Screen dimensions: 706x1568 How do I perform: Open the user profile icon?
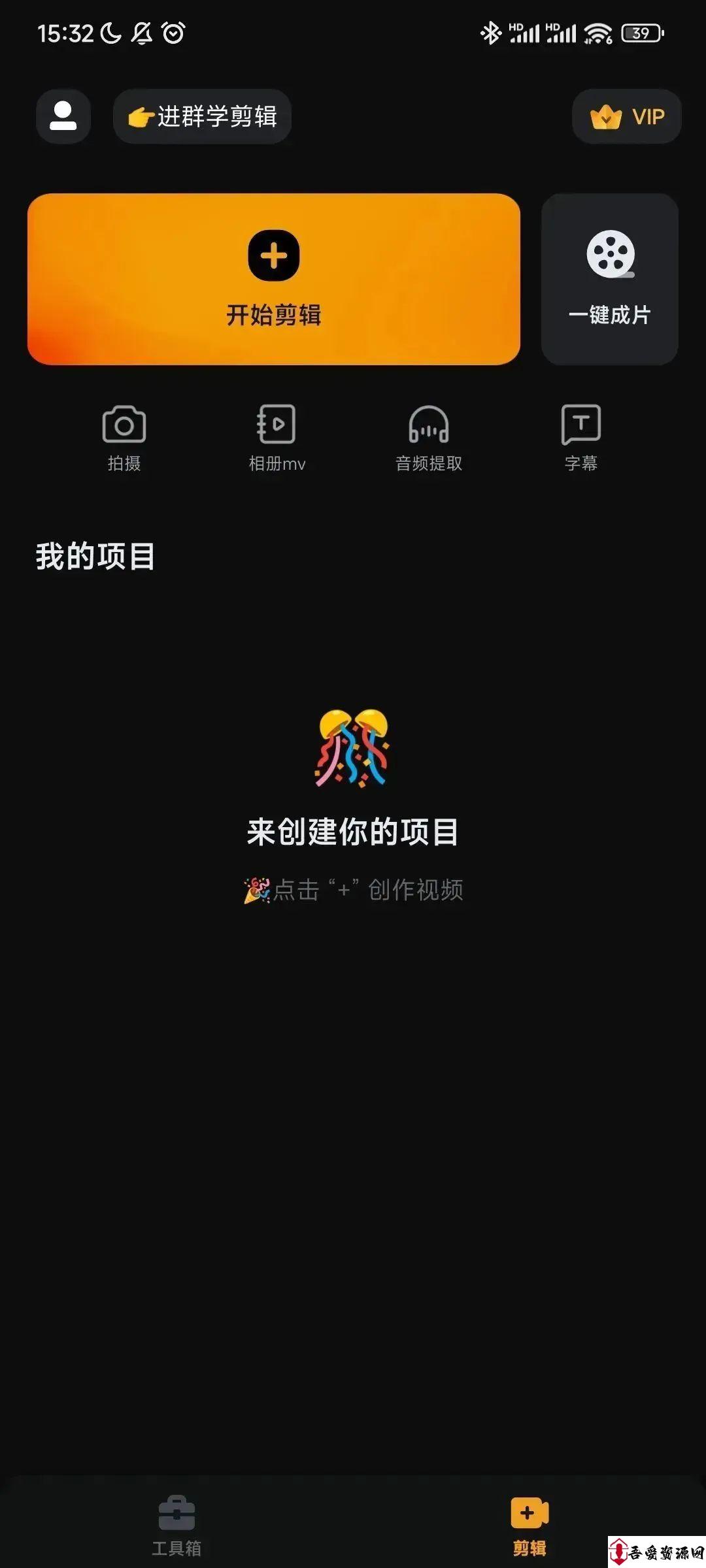[63, 116]
